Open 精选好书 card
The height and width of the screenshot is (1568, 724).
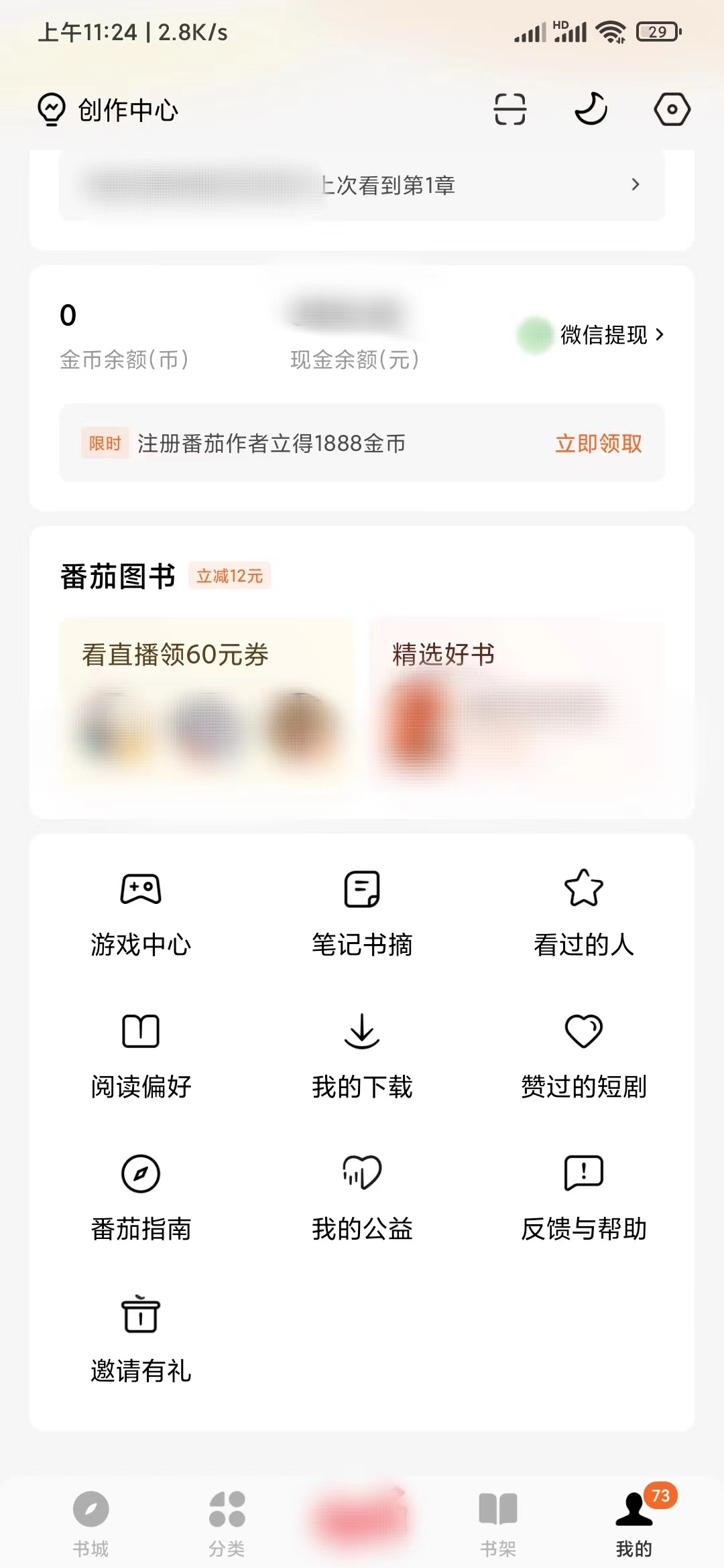tap(516, 700)
